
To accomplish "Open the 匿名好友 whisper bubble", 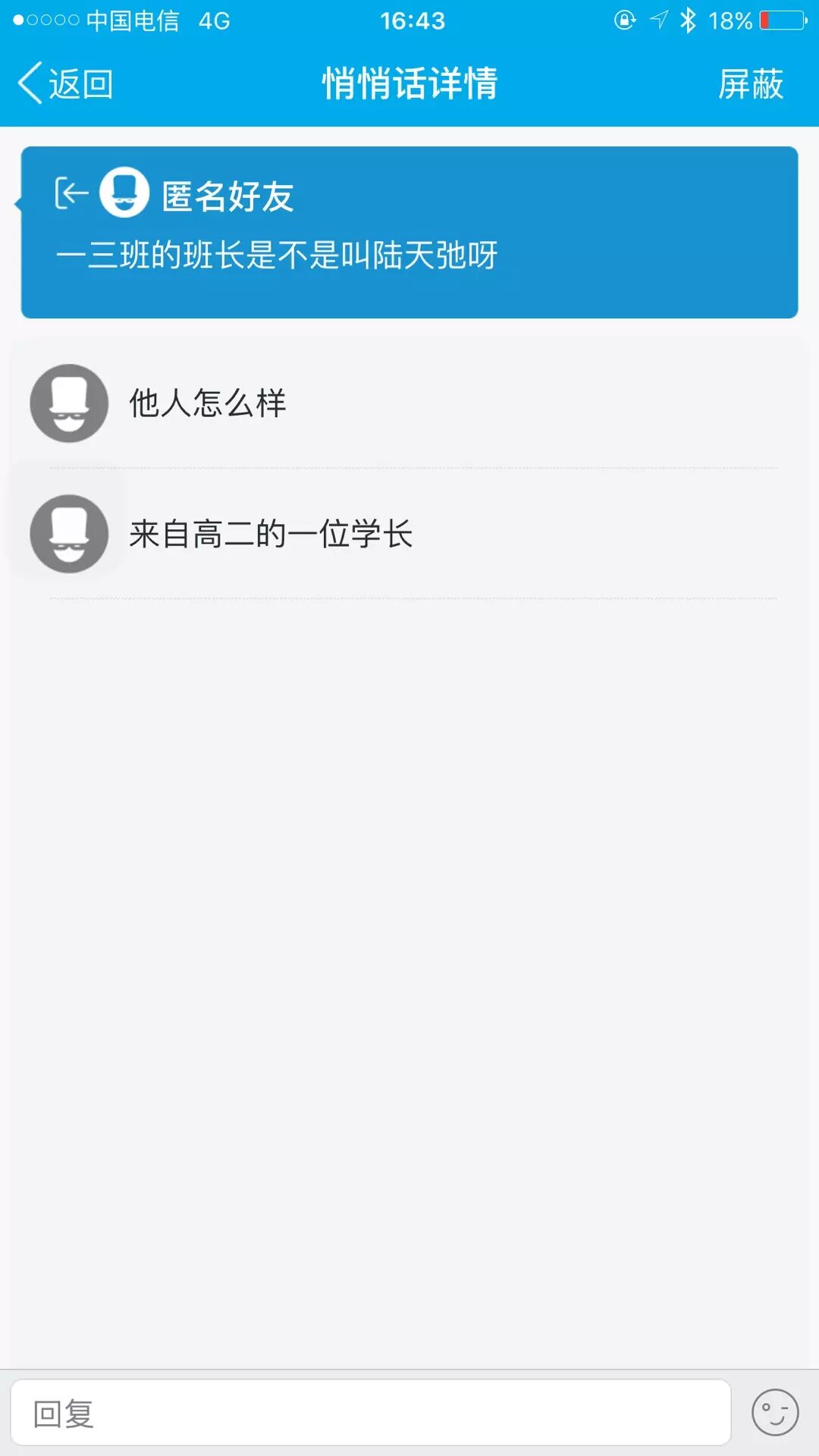I will (x=409, y=232).
